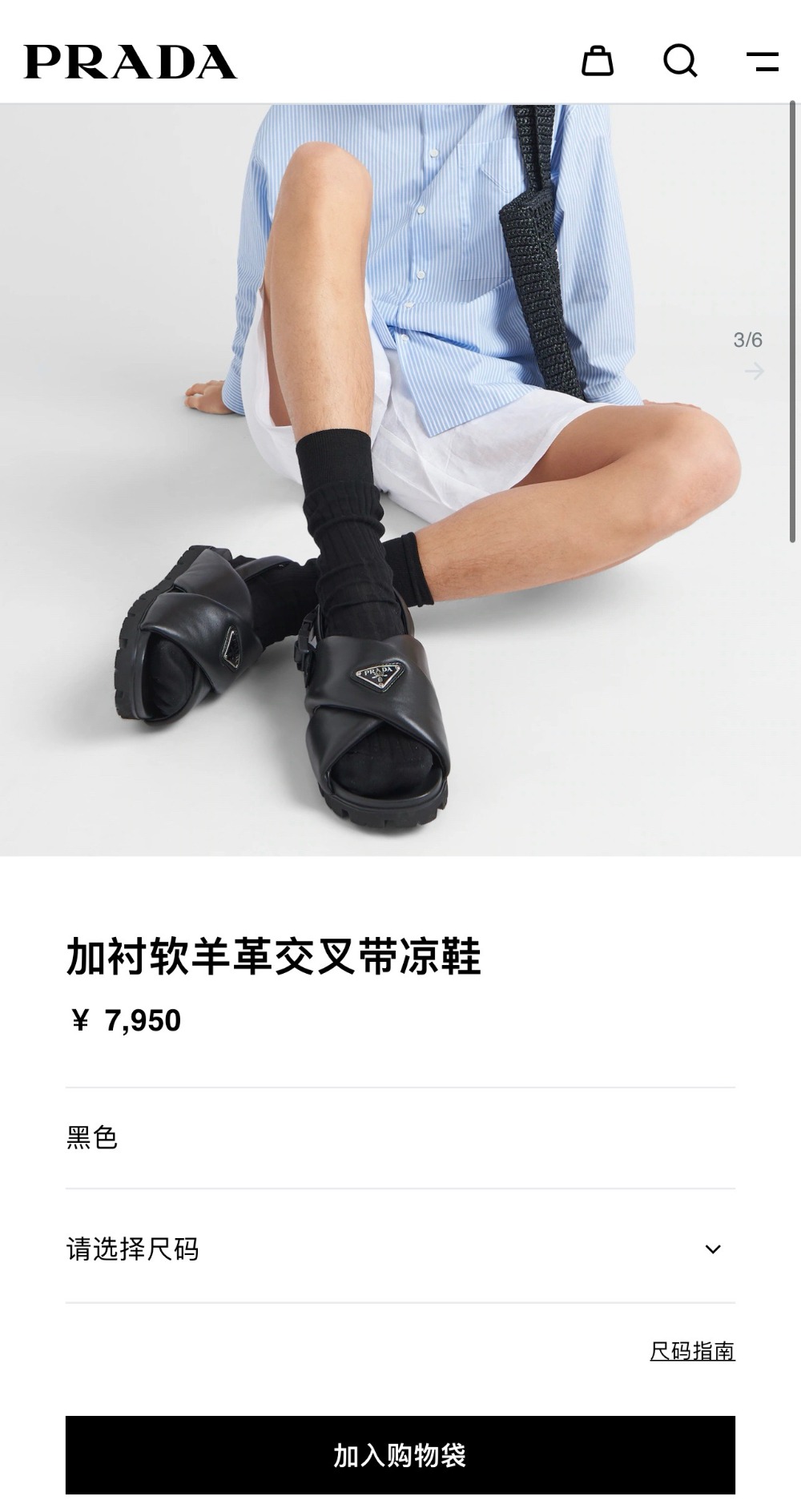The image size is (801, 1512).
Task: Open the hamburger menu
Action: click(763, 62)
